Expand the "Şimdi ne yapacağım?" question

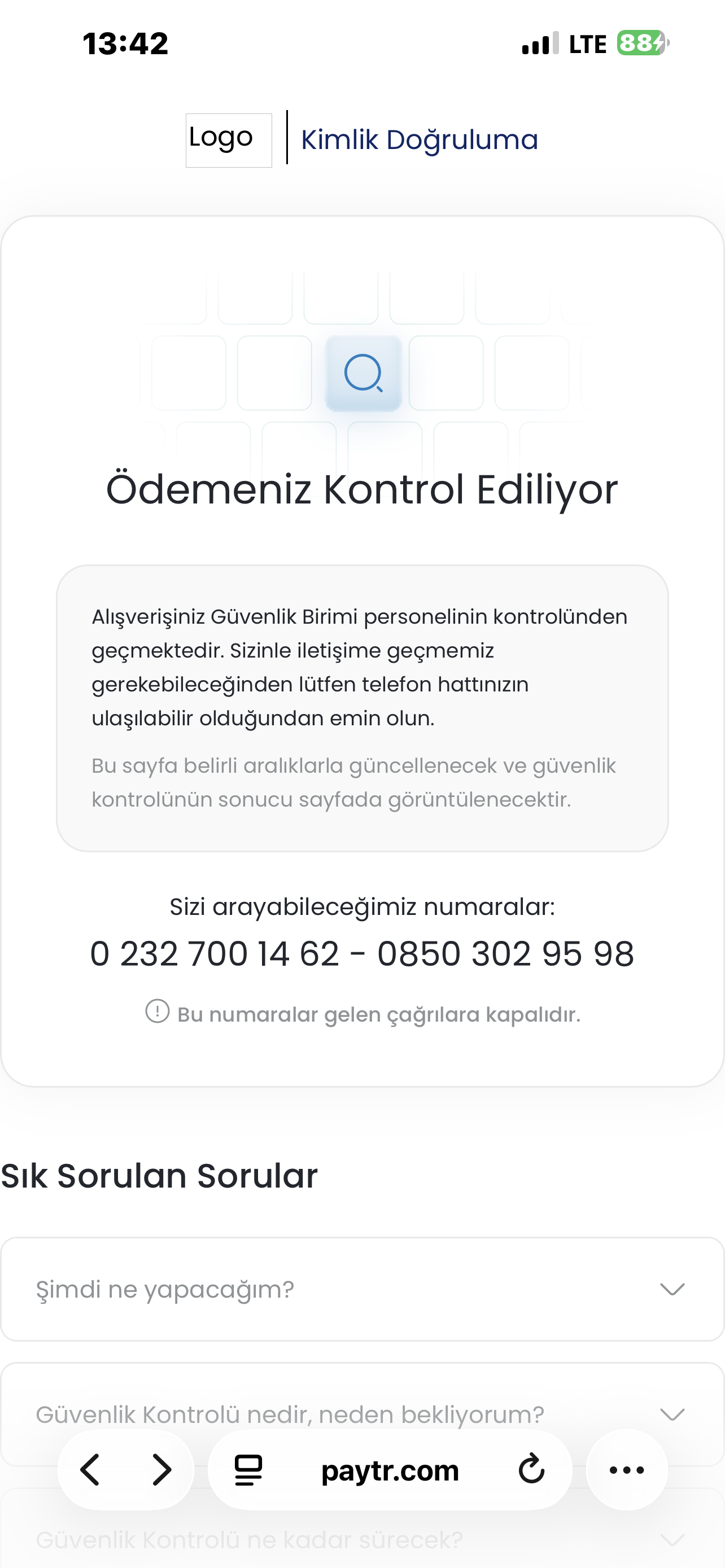point(362,1289)
